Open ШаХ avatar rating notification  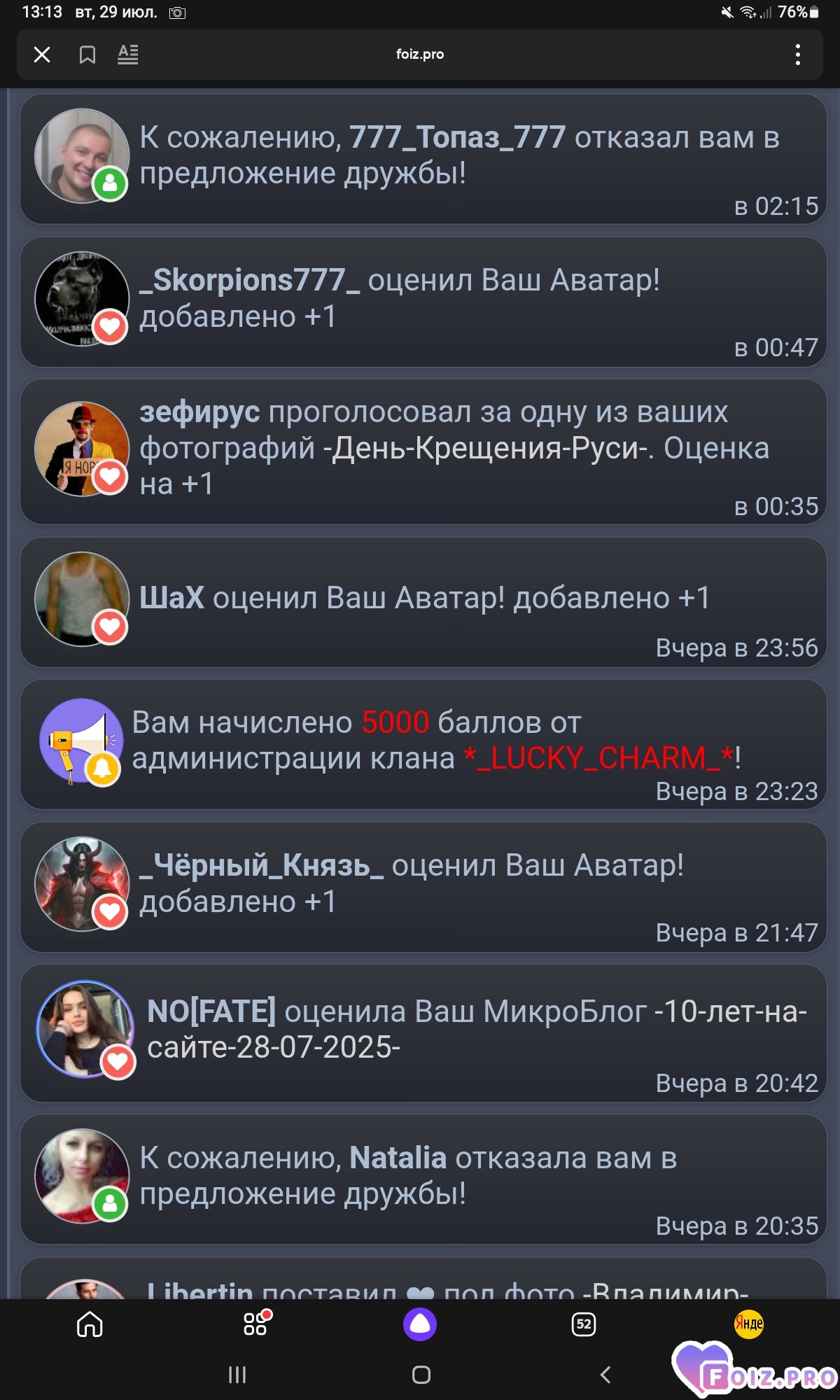423,602
